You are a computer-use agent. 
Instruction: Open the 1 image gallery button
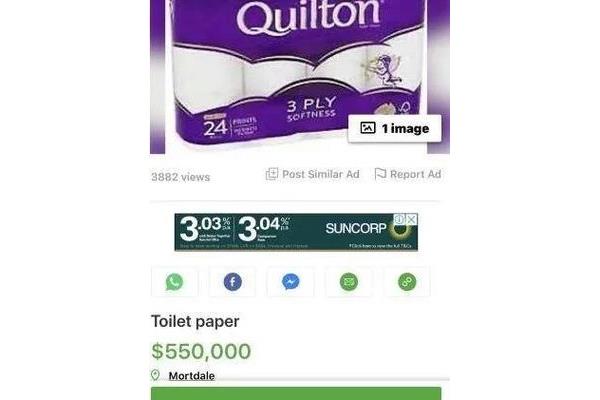tap(394, 128)
